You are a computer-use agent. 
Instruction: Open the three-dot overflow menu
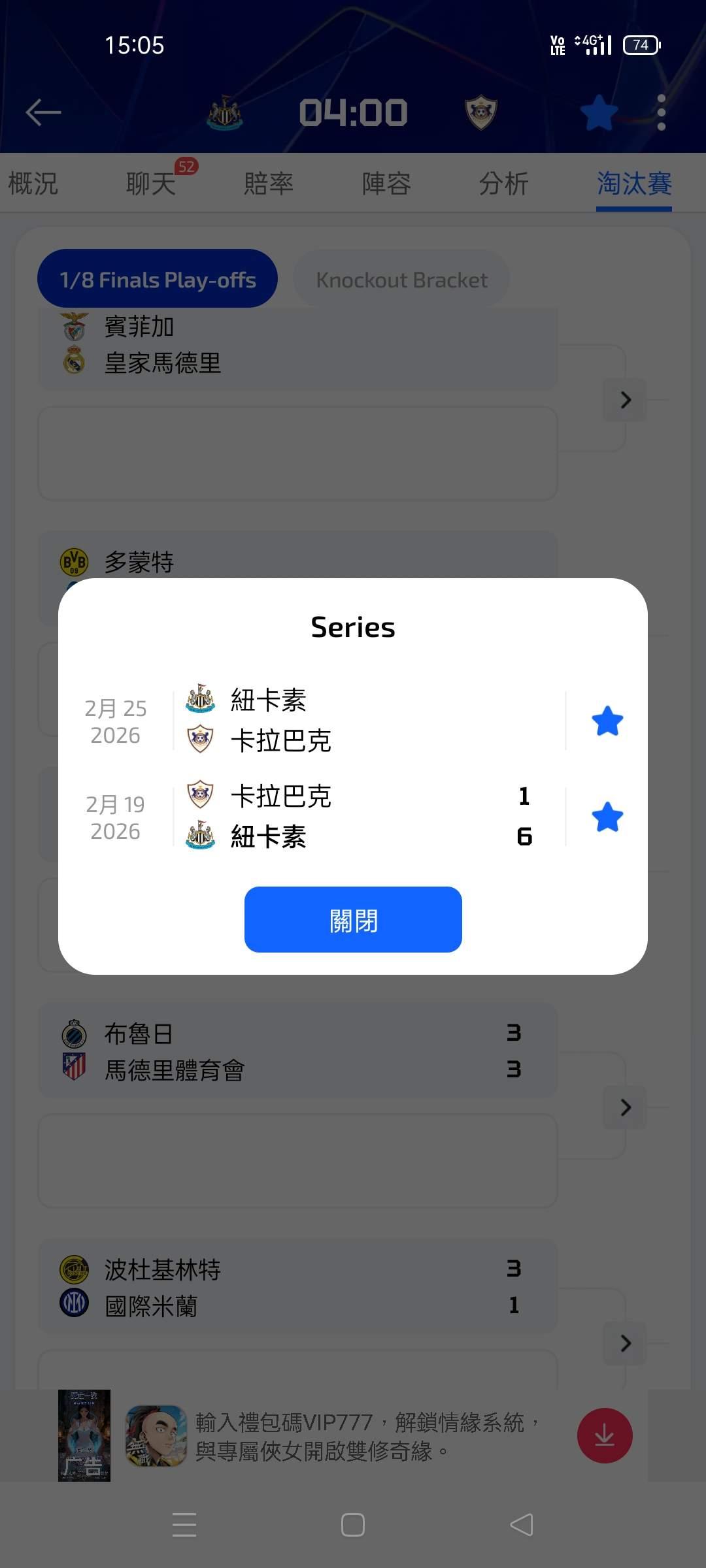(x=661, y=112)
